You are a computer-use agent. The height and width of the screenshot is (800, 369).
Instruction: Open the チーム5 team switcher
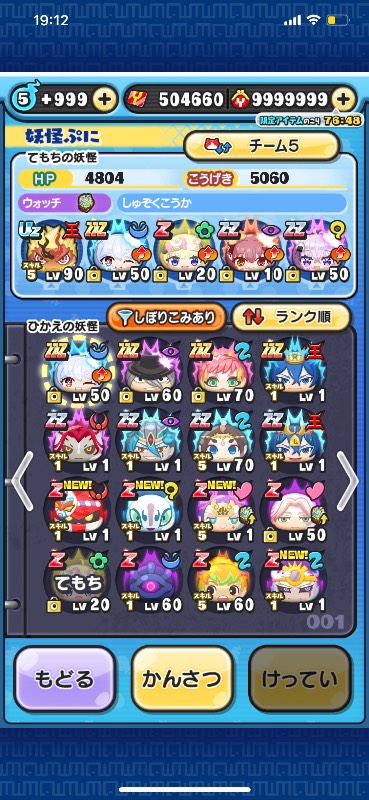(262, 146)
